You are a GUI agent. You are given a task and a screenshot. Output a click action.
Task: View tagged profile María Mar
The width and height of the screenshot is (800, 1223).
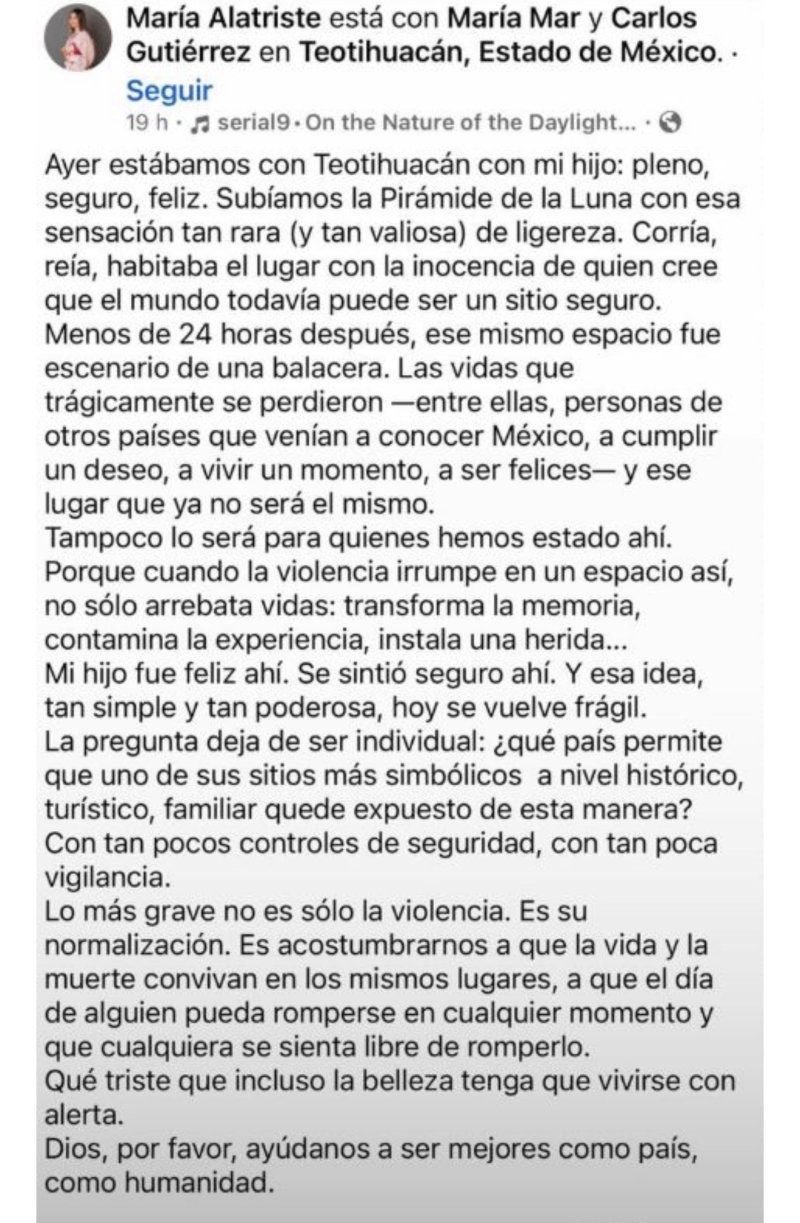coord(504,19)
